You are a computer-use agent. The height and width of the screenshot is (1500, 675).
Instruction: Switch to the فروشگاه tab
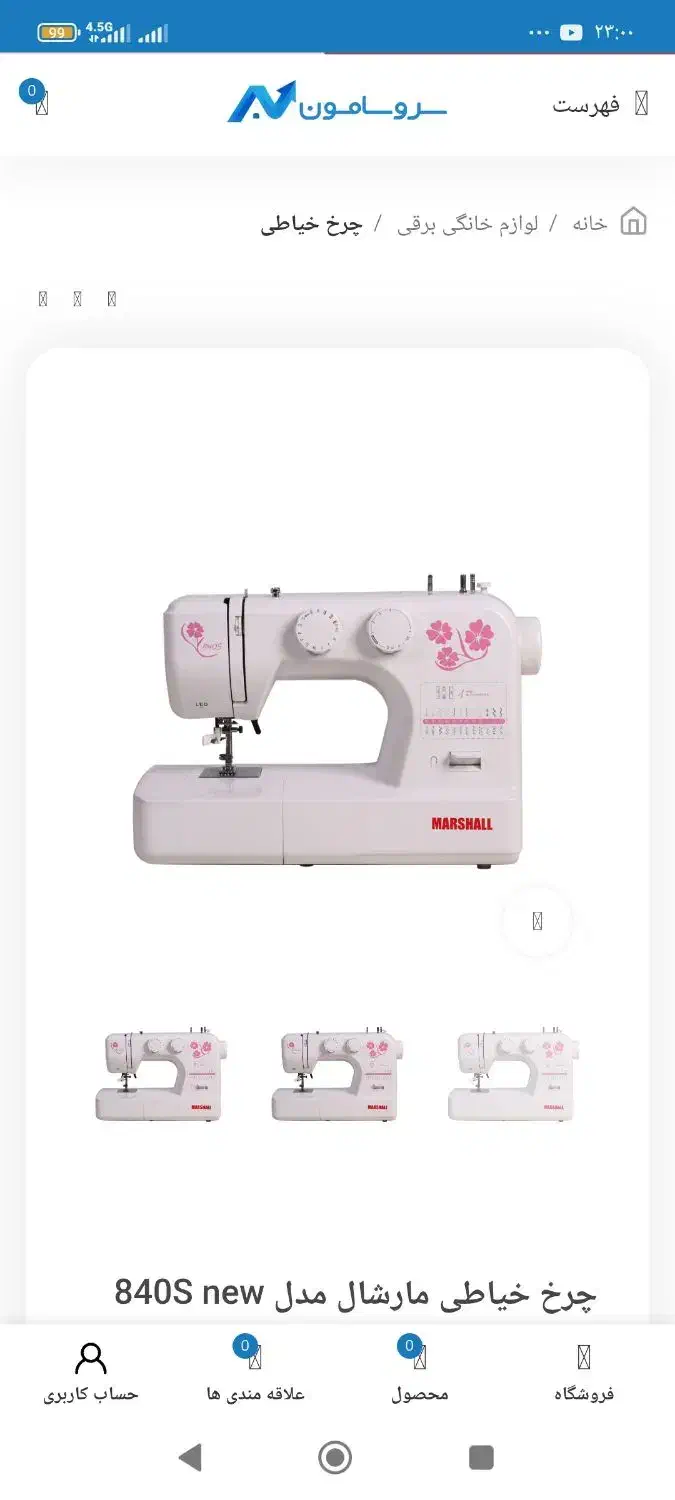point(584,1373)
